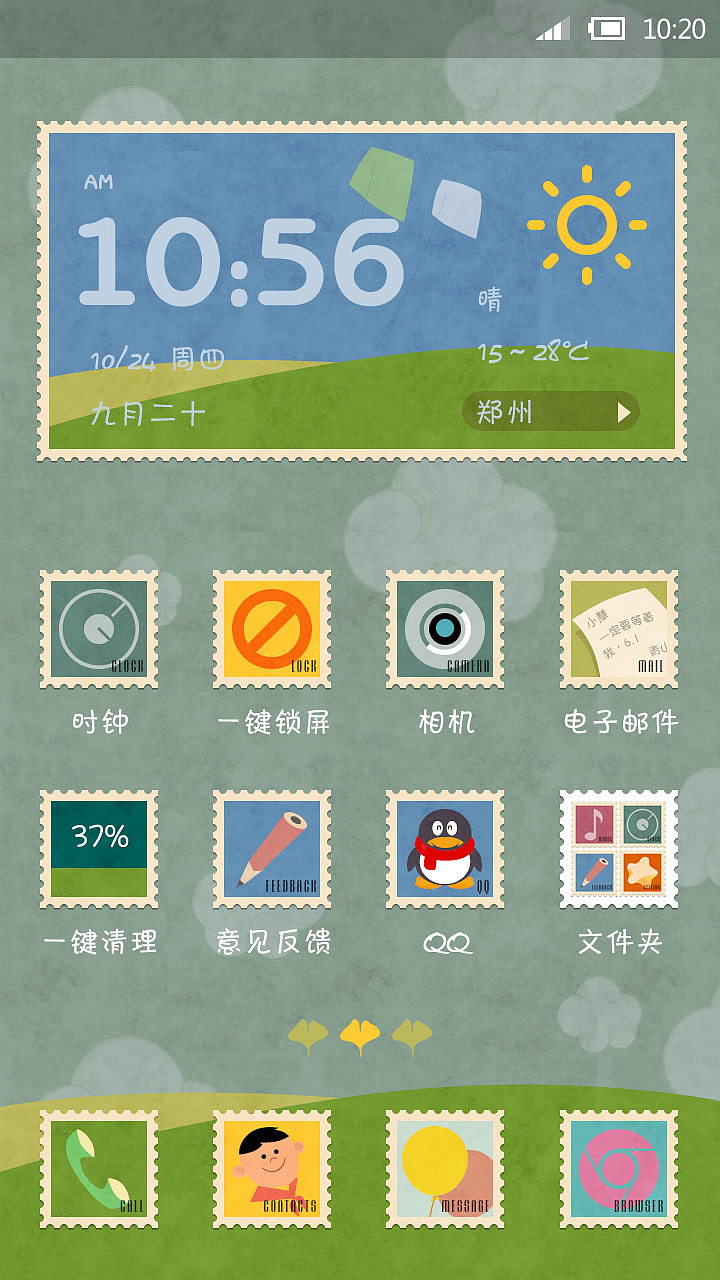The image size is (720, 1280).
Task: Open the QQ penguin stamp icon
Action: [444, 848]
